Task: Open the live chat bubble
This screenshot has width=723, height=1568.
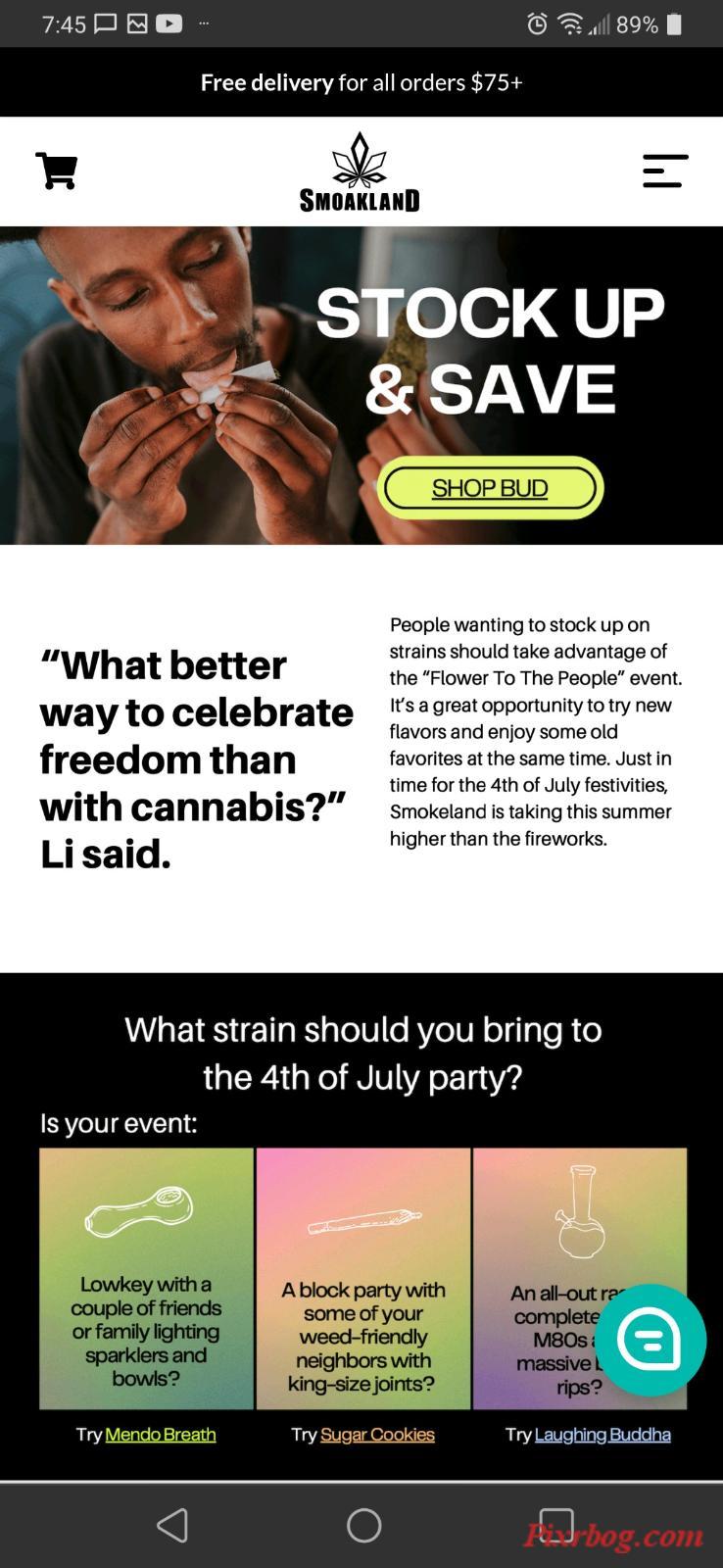Action: click(651, 1339)
